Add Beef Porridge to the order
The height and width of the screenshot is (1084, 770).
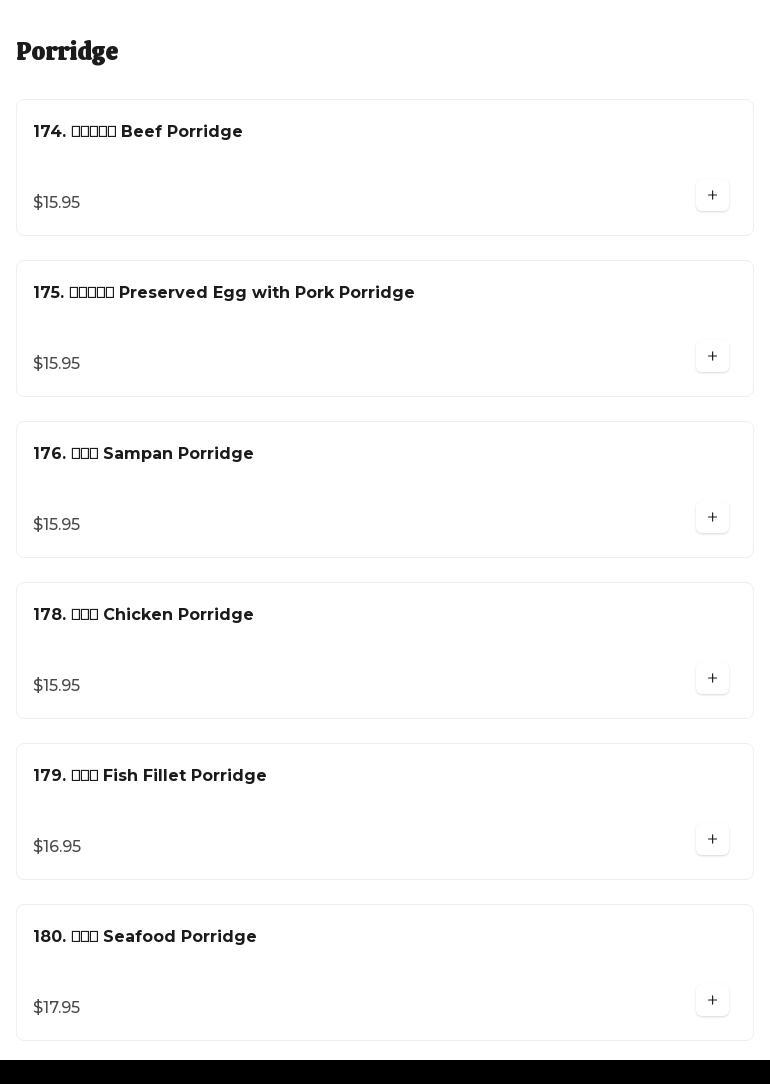712,195
